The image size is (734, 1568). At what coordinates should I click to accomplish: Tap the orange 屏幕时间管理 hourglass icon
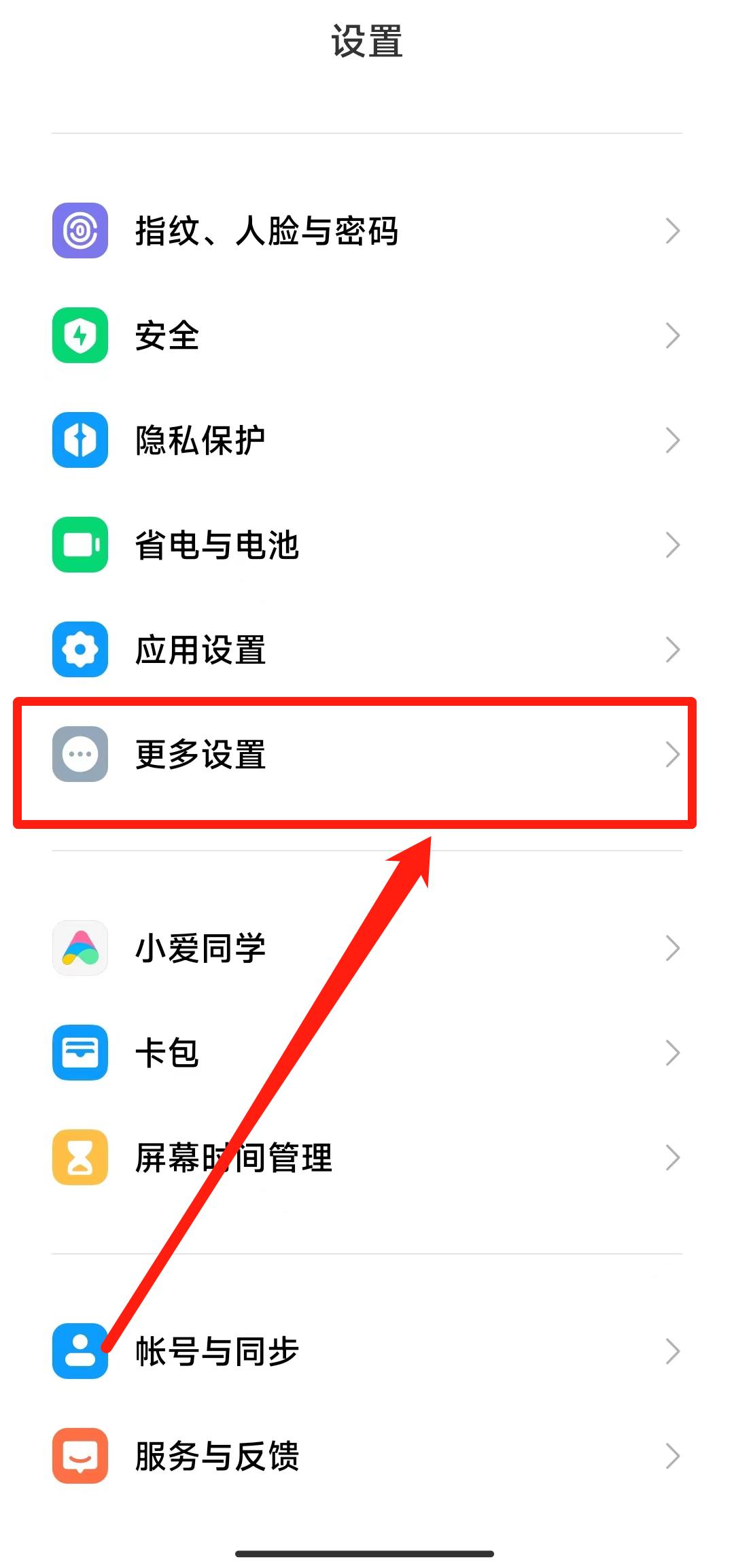pyautogui.click(x=80, y=1157)
